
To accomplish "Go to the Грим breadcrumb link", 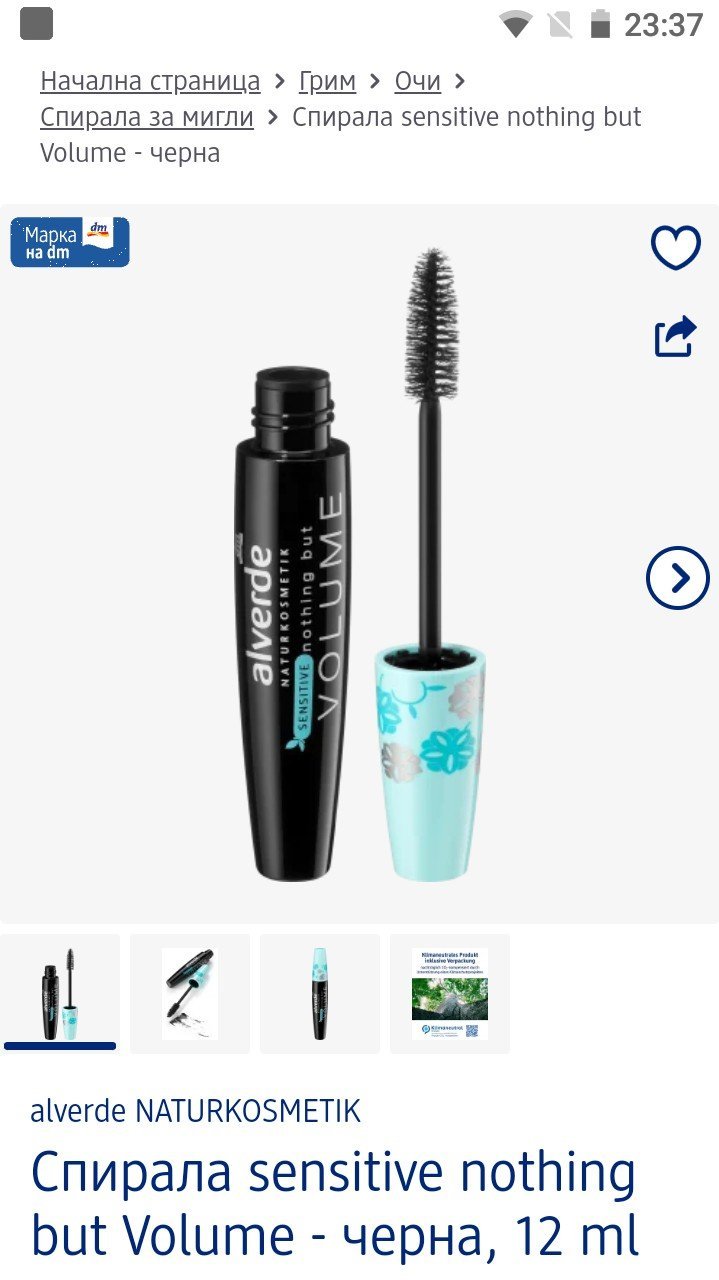I will (x=327, y=81).
